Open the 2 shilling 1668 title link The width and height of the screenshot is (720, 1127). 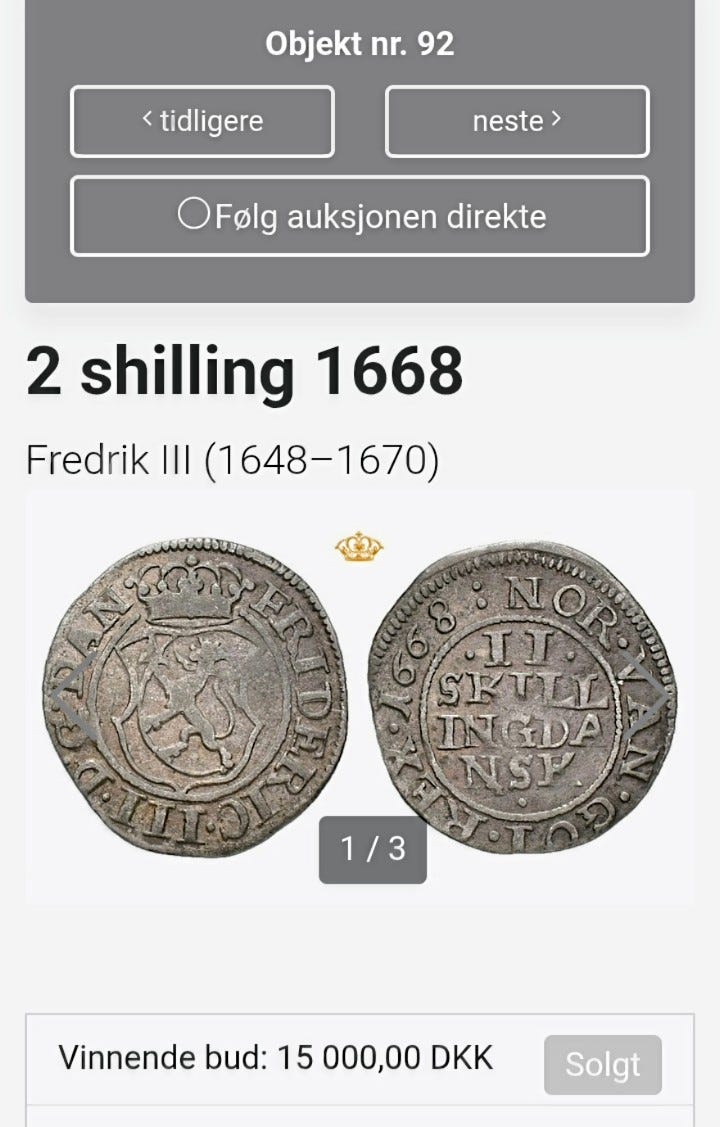point(244,373)
